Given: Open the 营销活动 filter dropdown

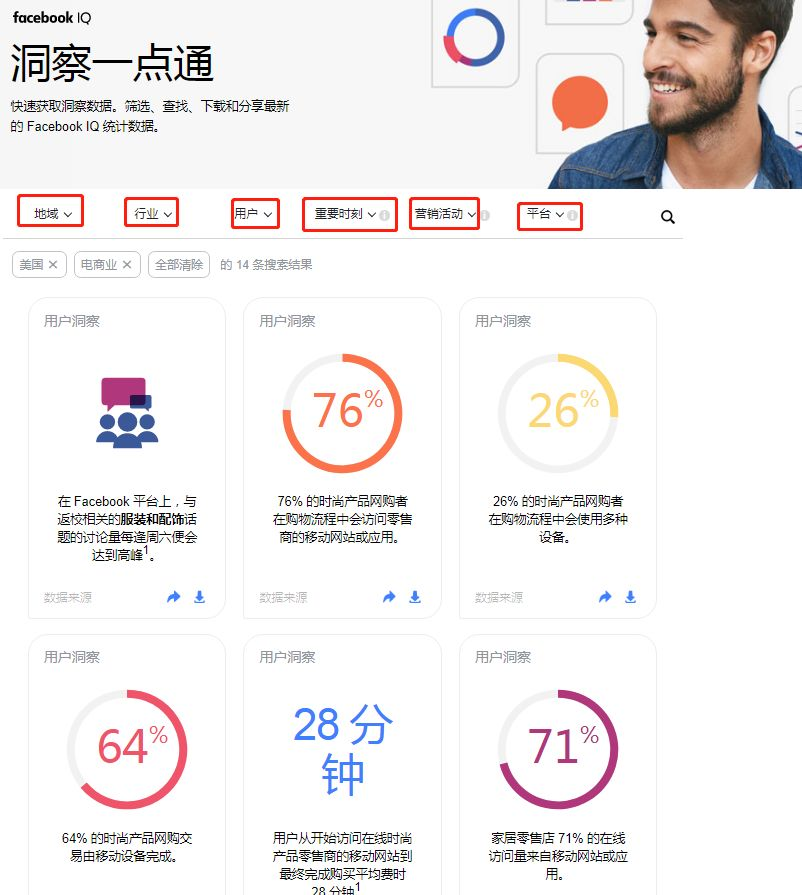Looking at the screenshot, I should point(444,214).
